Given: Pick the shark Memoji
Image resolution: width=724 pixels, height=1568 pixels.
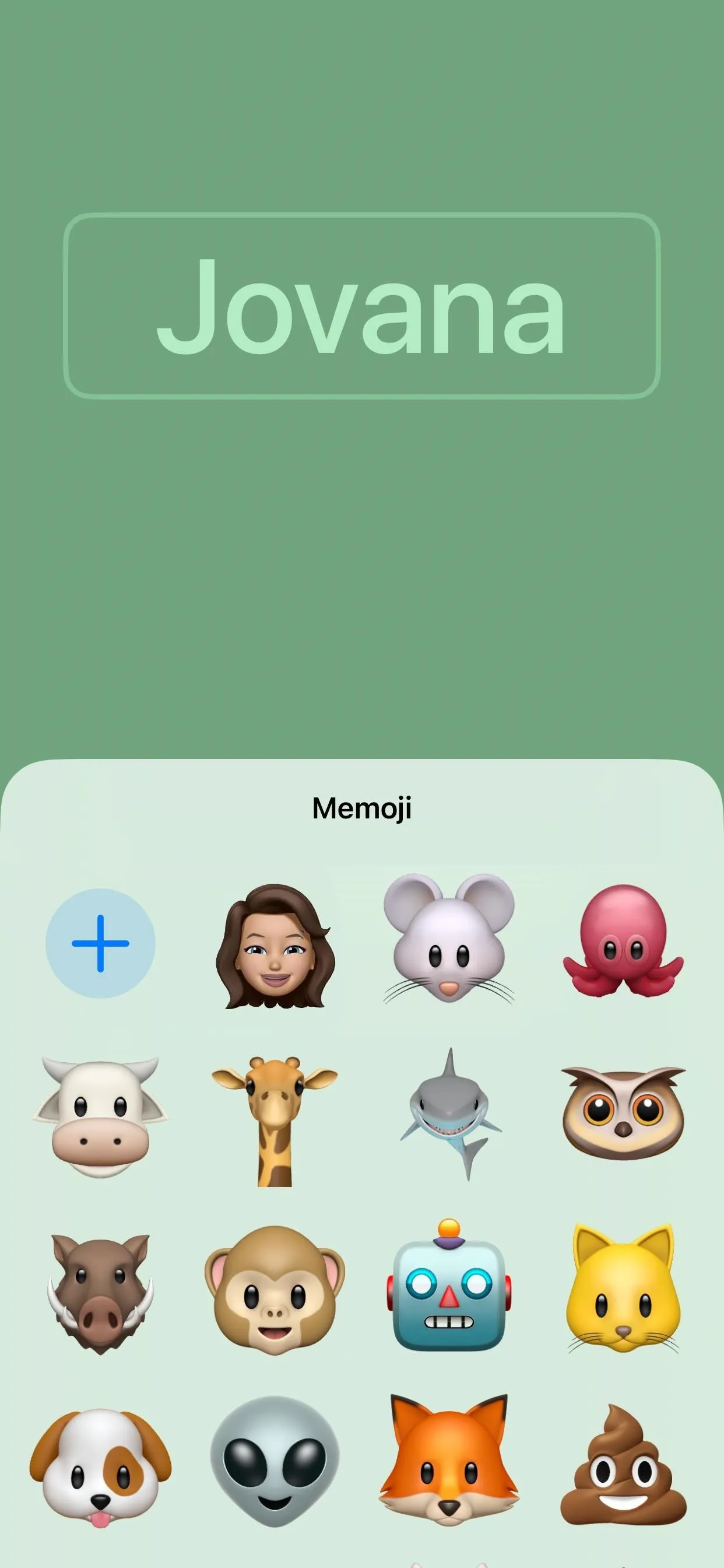Looking at the screenshot, I should coord(450,1114).
